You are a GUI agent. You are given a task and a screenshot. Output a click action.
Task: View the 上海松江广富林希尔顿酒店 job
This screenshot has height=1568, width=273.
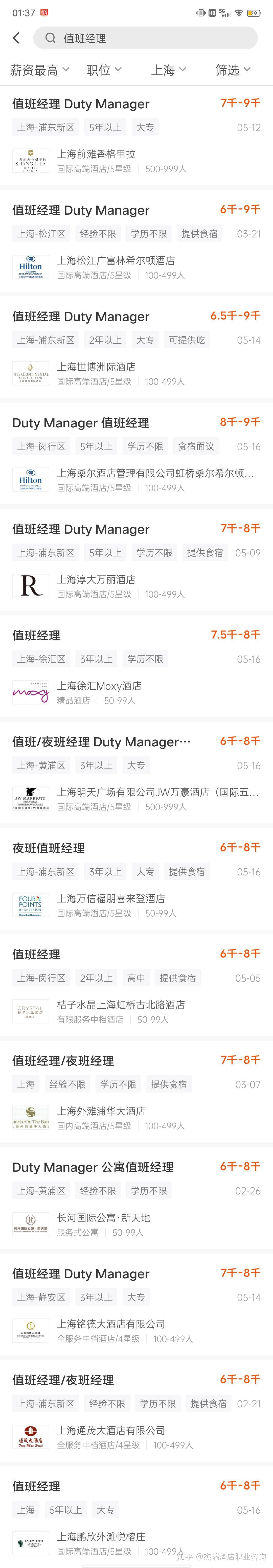coord(136,243)
